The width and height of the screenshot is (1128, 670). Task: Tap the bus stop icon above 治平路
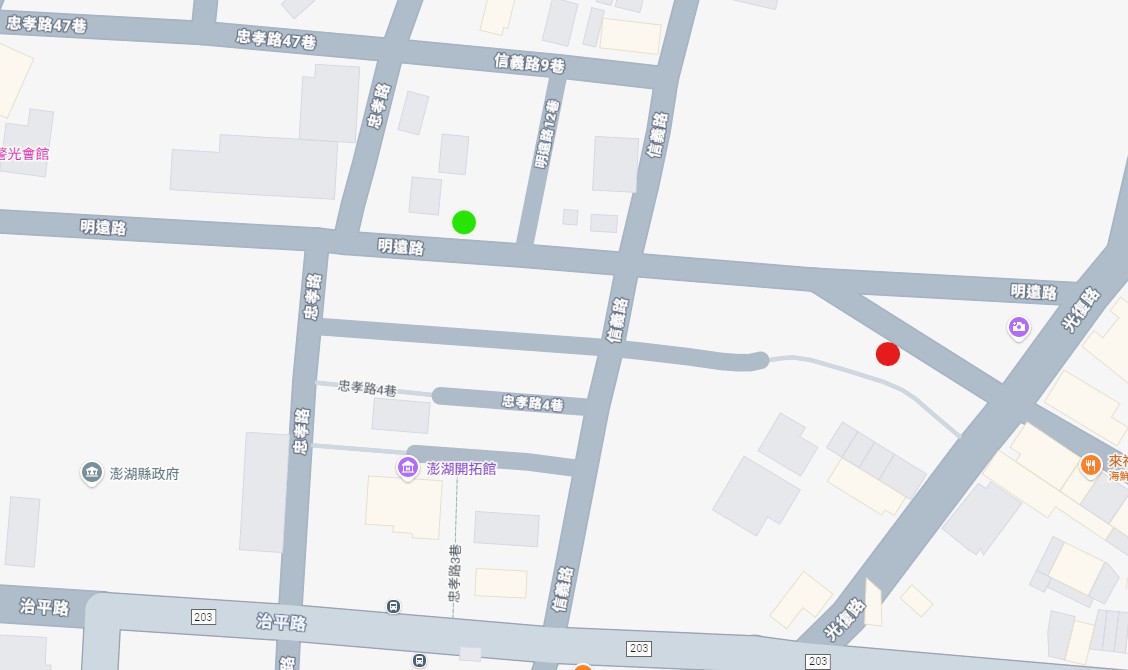point(393,606)
